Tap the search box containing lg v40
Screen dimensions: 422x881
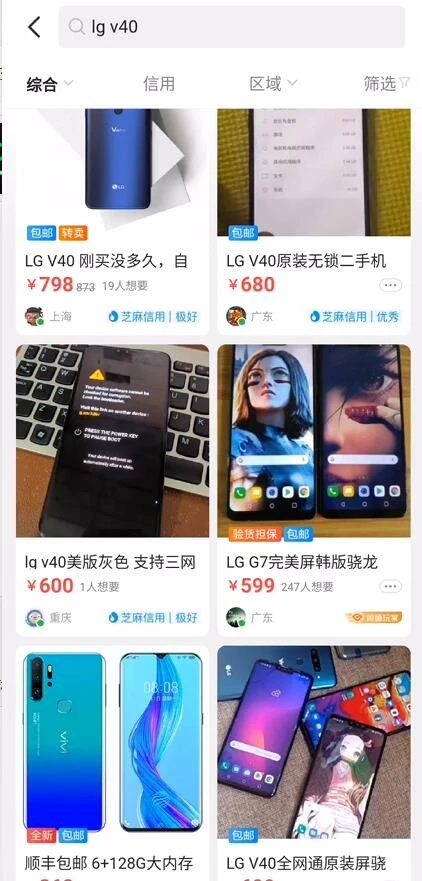pyautogui.click(x=232, y=26)
